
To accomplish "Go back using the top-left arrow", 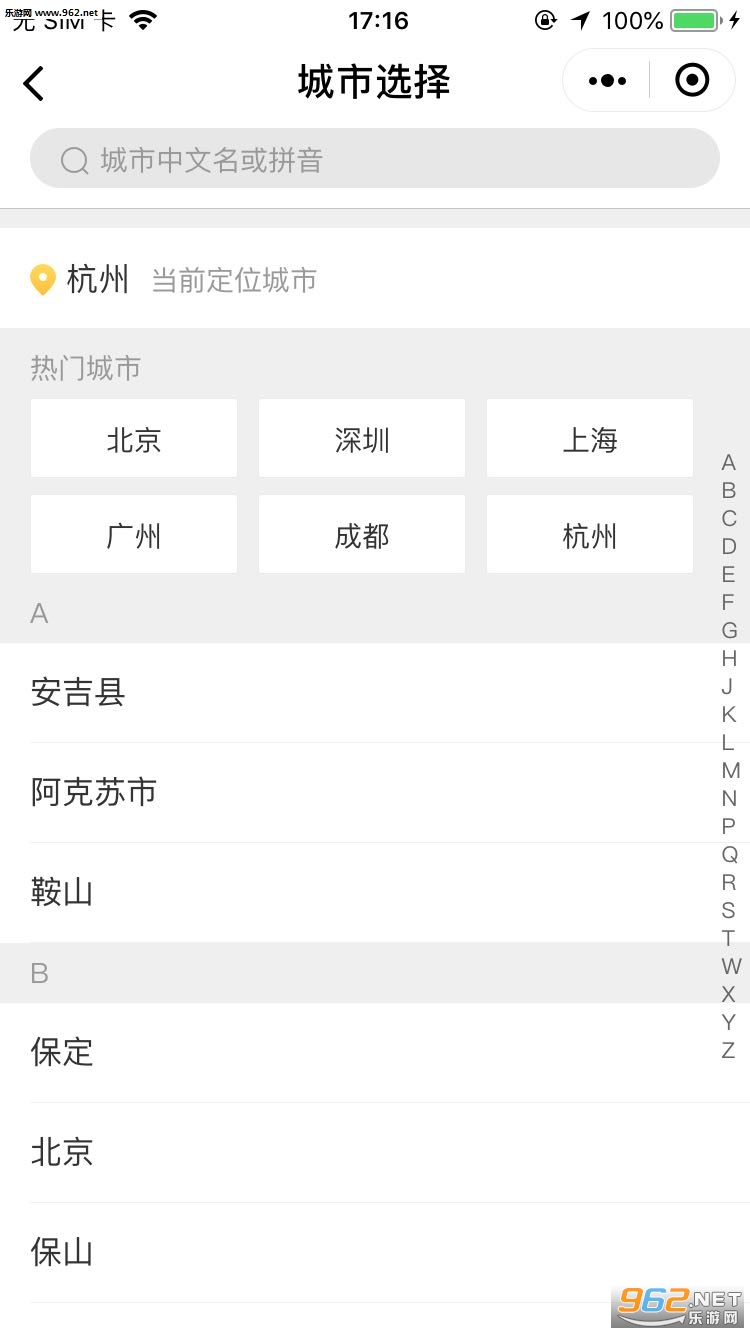I will [x=34, y=83].
